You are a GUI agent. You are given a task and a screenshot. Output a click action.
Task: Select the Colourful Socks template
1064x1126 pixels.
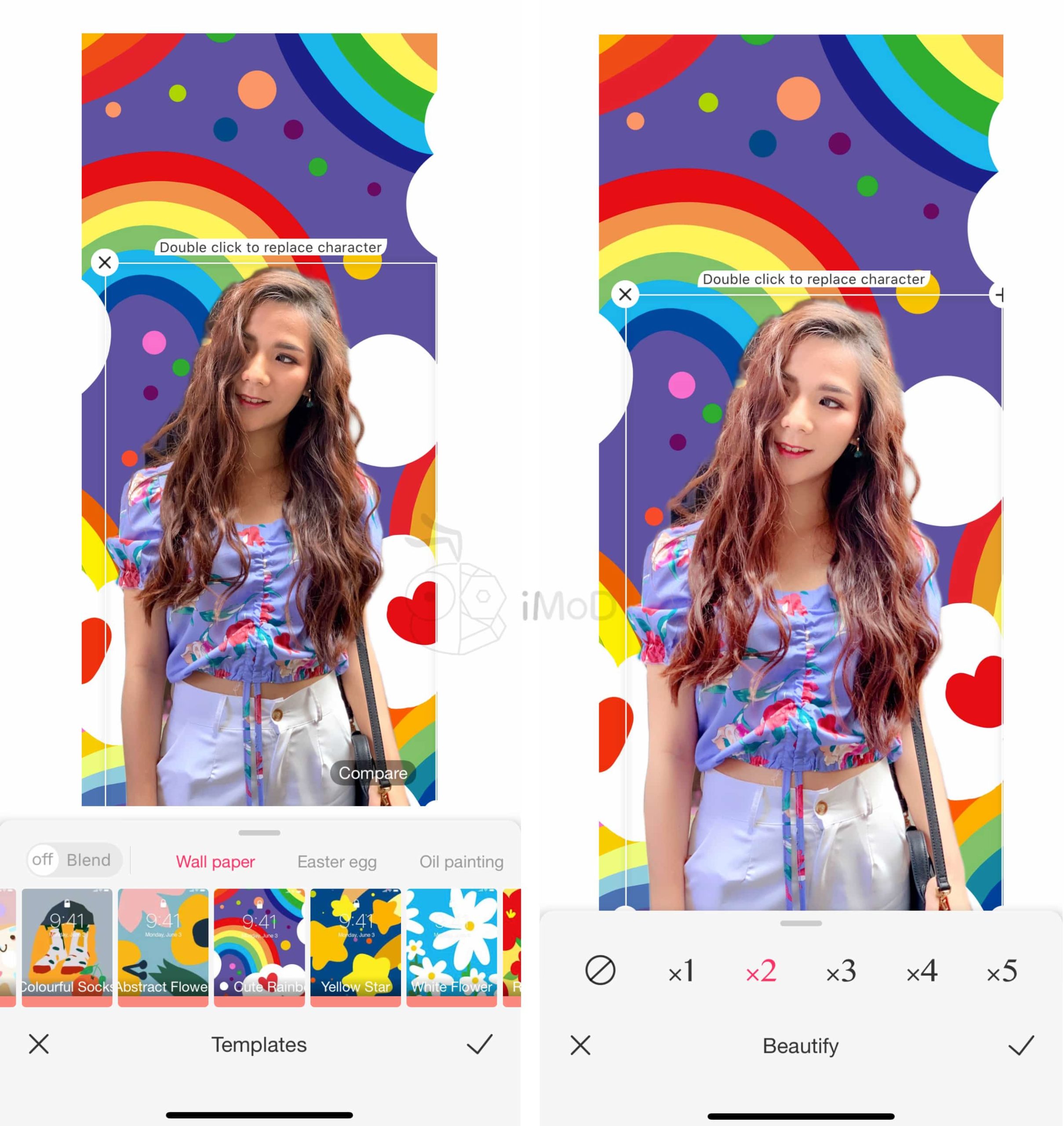point(67,946)
